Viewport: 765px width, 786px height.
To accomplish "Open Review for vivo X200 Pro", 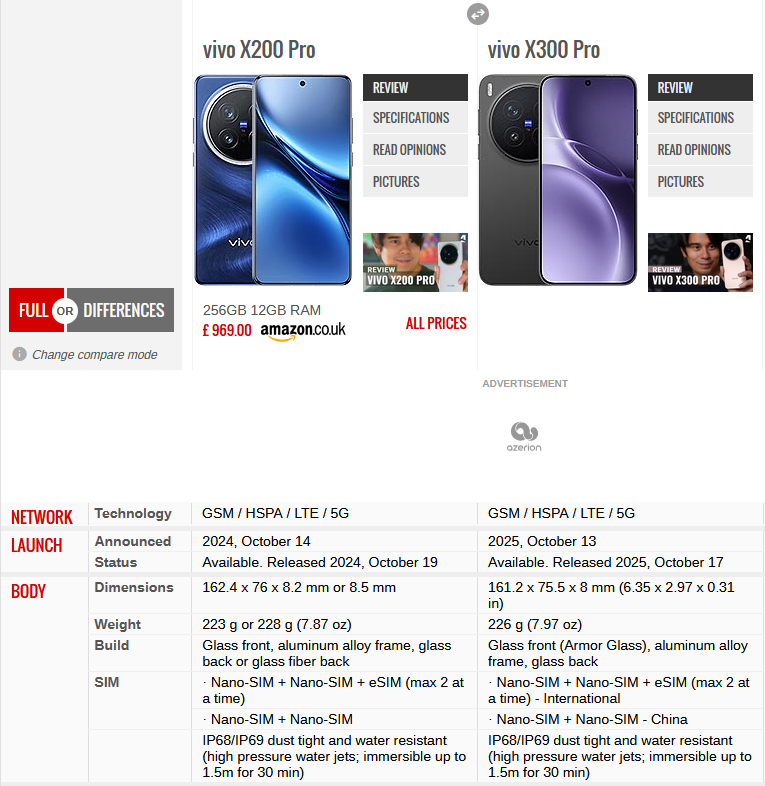I will point(415,88).
